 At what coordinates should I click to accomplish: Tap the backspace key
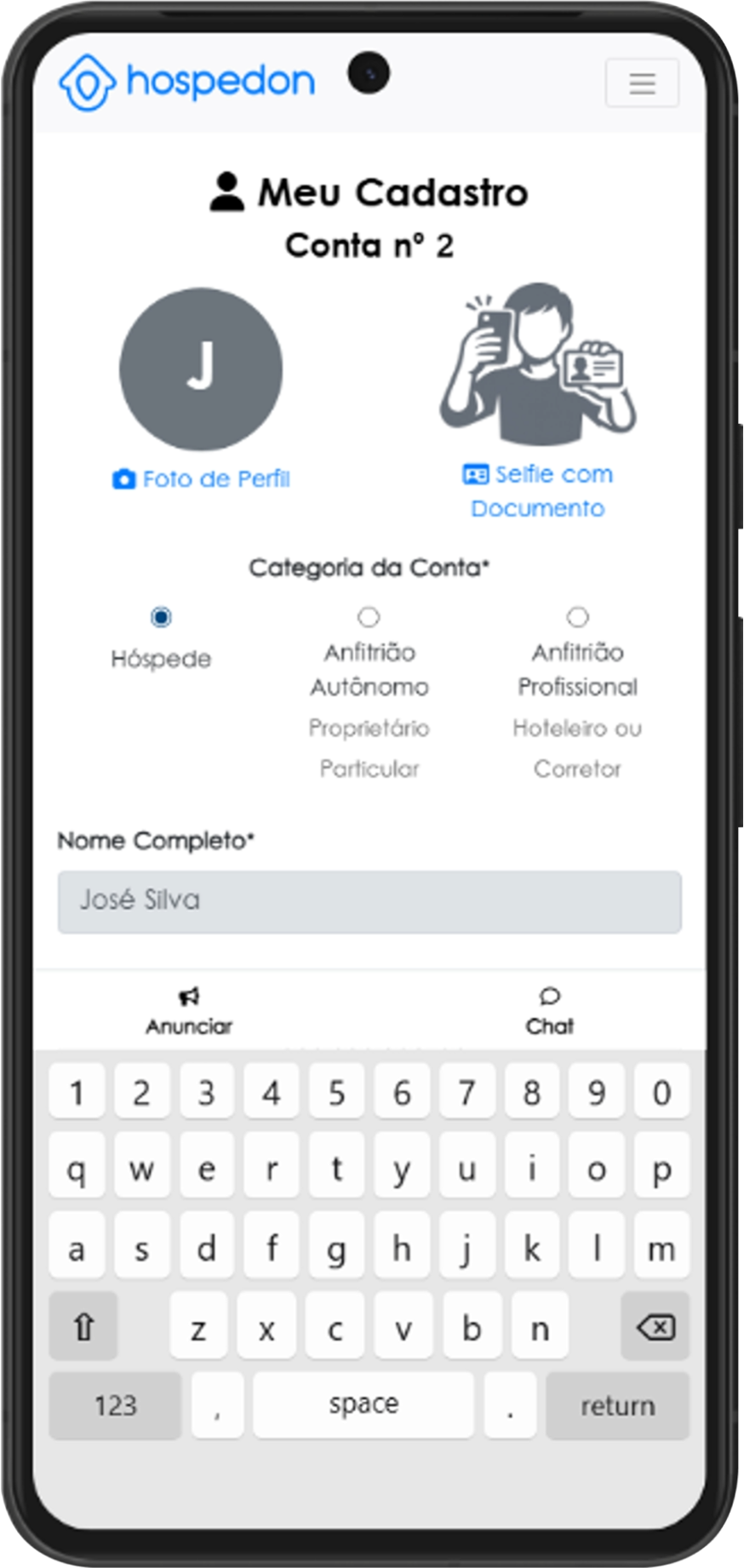click(655, 1326)
